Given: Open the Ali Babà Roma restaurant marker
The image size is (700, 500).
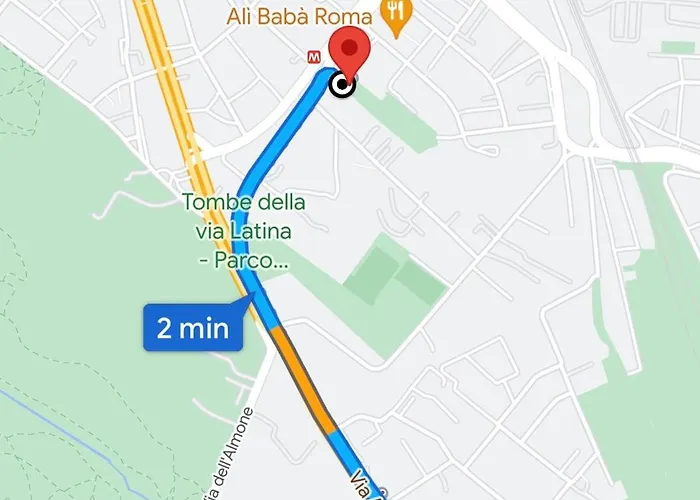Looking at the screenshot, I should [397, 18].
